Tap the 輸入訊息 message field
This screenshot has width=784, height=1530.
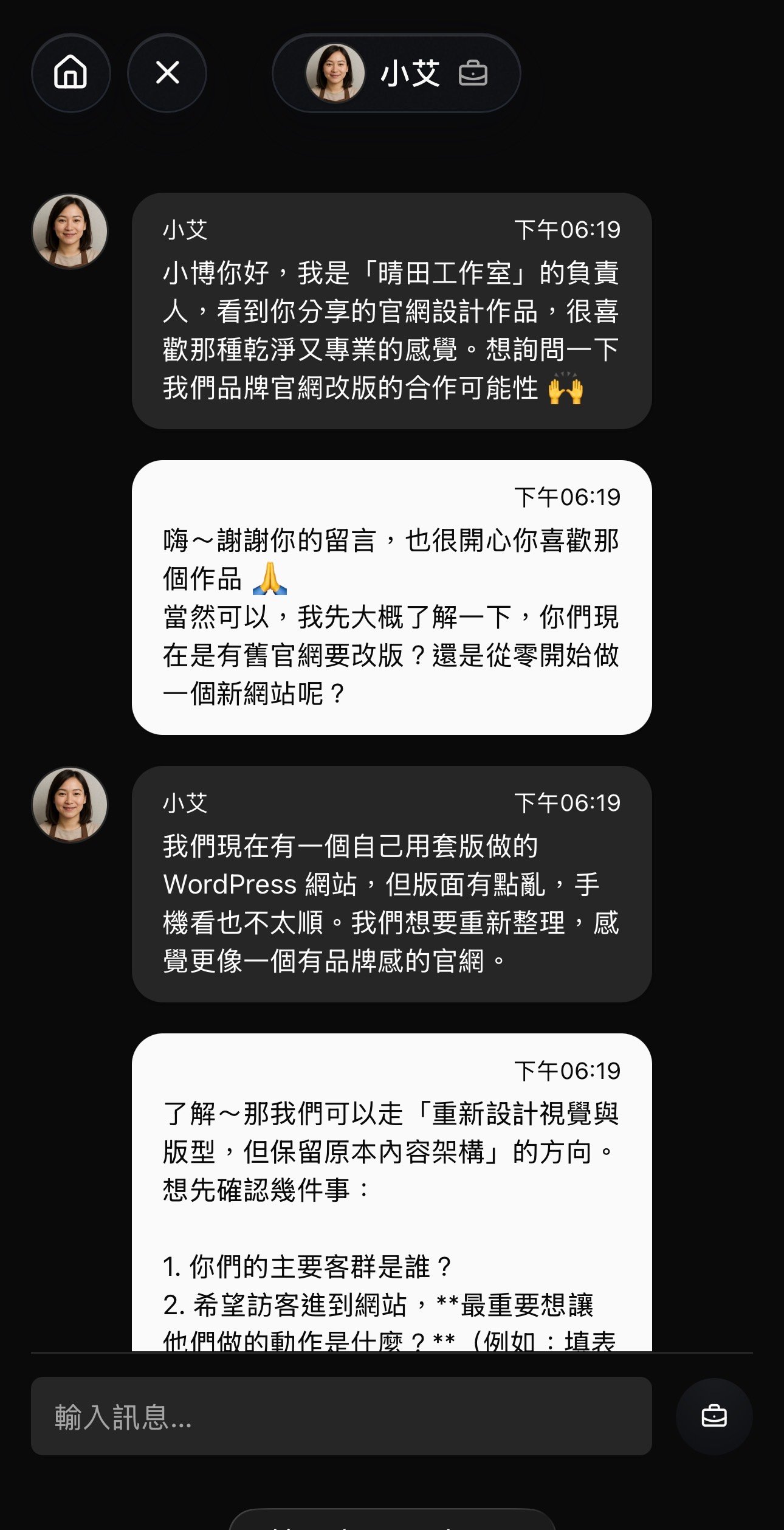(341, 1416)
